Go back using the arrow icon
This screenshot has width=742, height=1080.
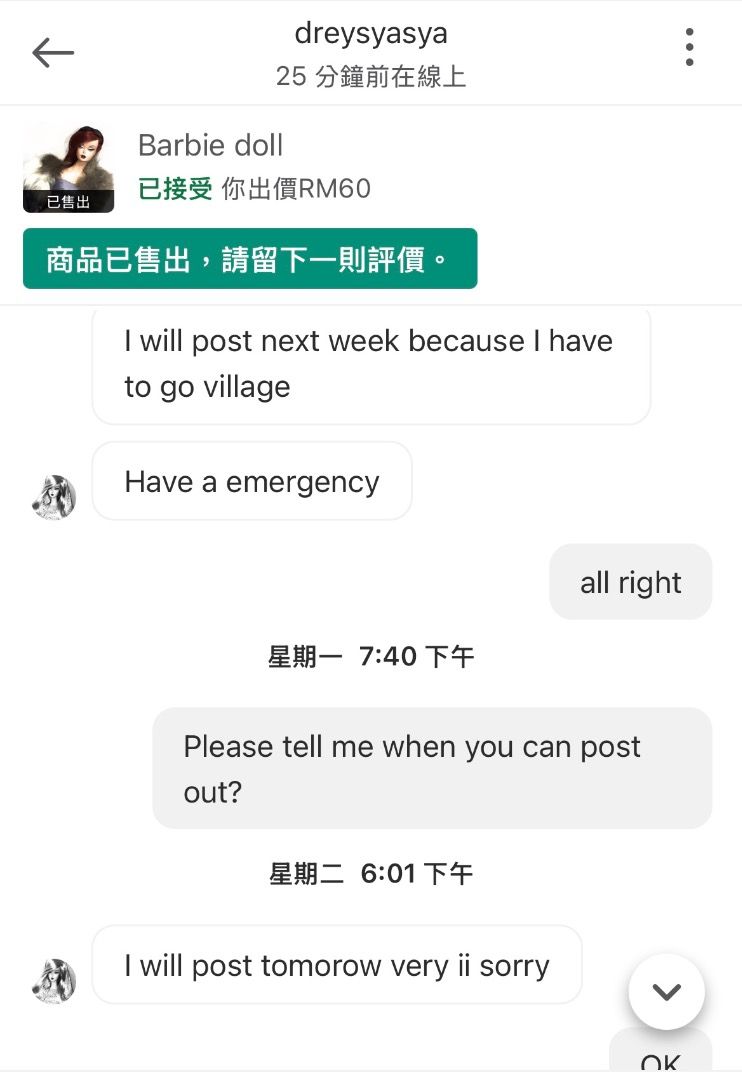point(52,52)
